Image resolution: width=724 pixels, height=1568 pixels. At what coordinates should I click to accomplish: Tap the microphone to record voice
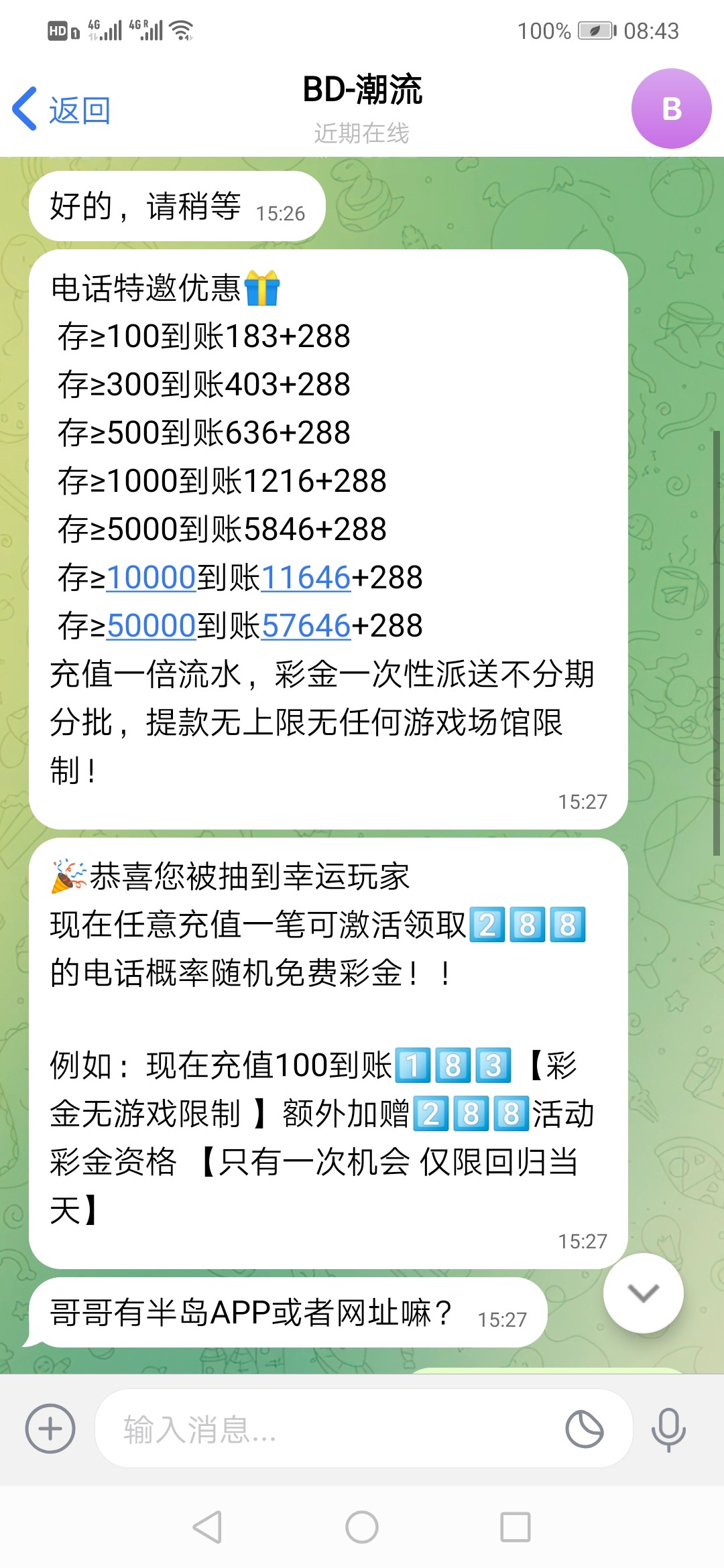[x=668, y=1429]
